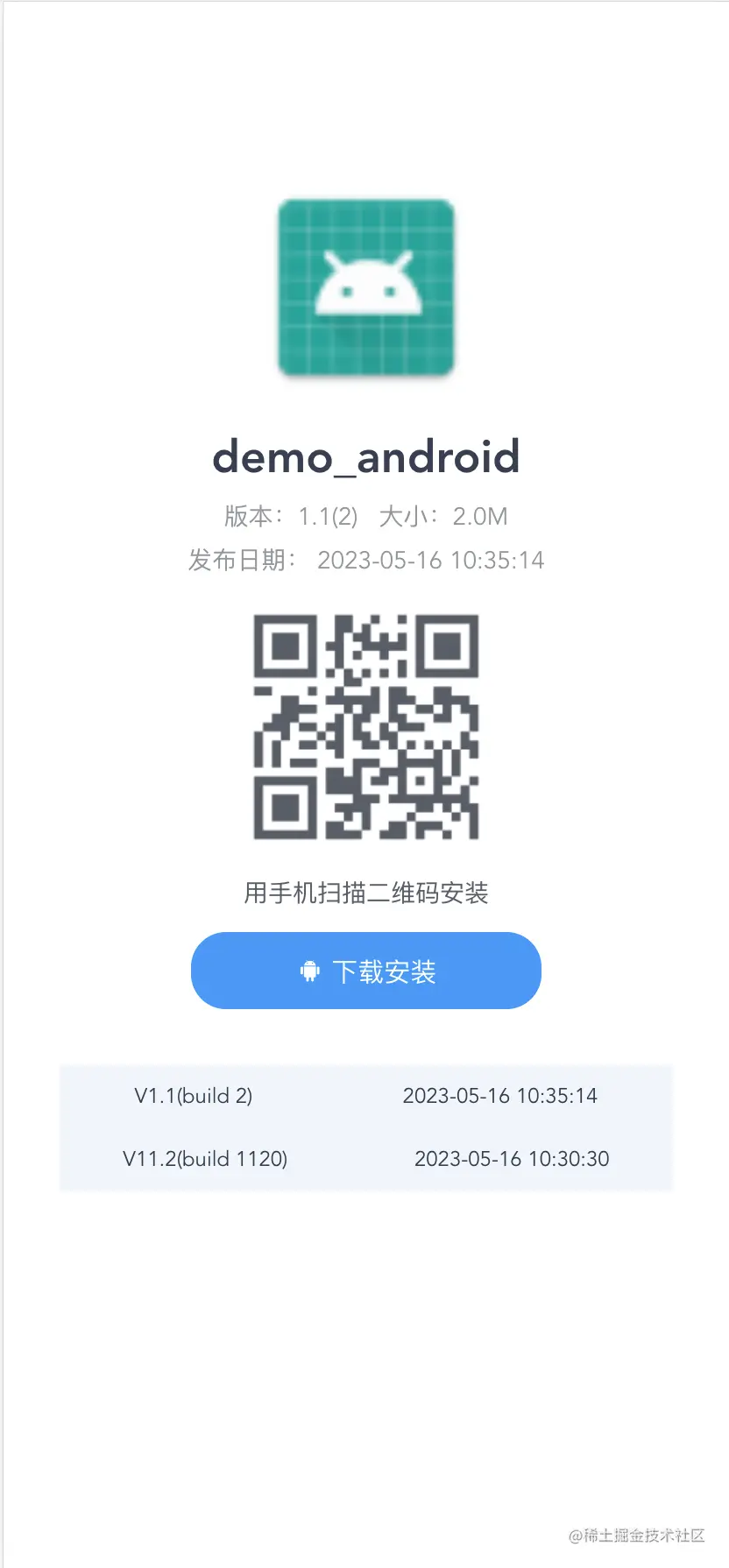Open the V11.2(build 1120) version row
The height and width of the screenshot is (1568, 729).
[365, 1159]
